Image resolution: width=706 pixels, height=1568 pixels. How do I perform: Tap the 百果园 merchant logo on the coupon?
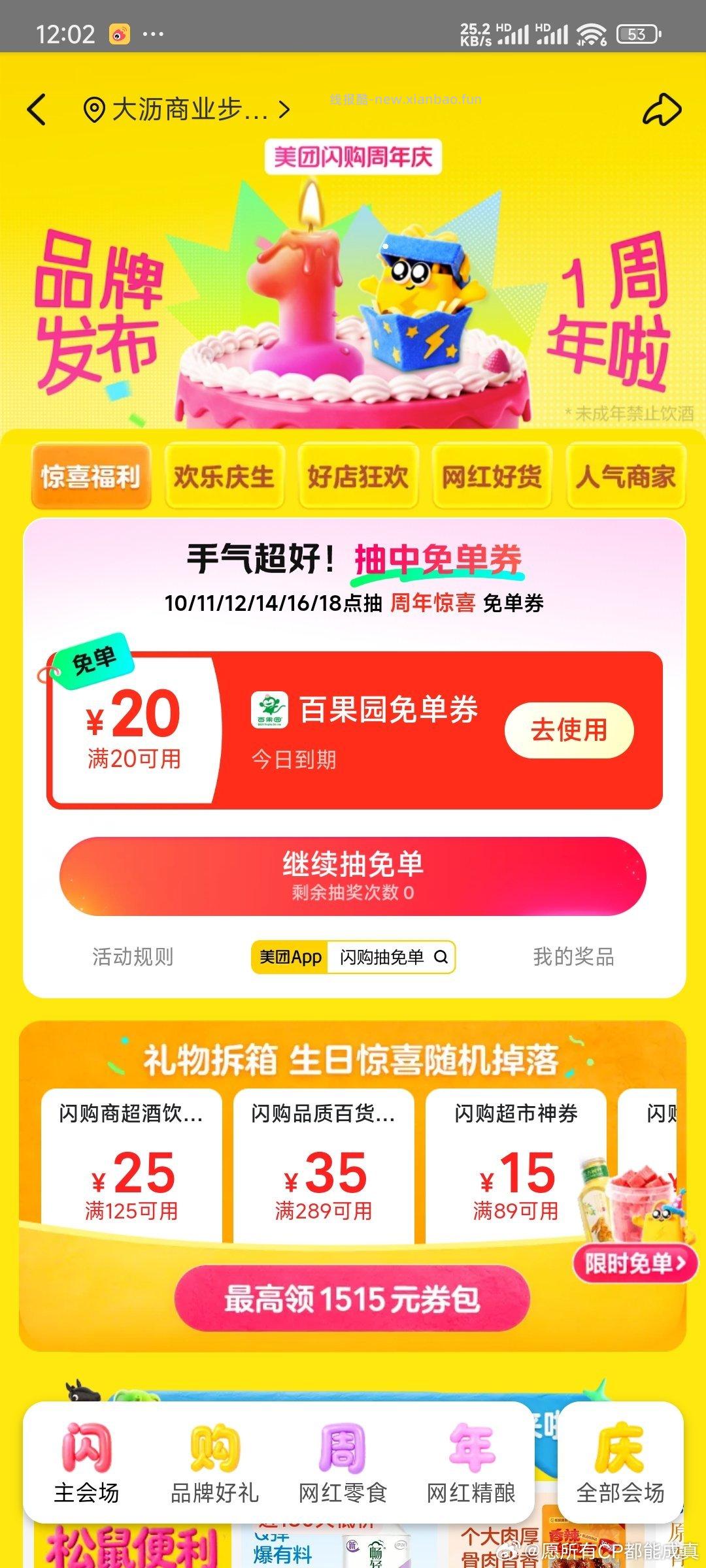click(270, 712)
